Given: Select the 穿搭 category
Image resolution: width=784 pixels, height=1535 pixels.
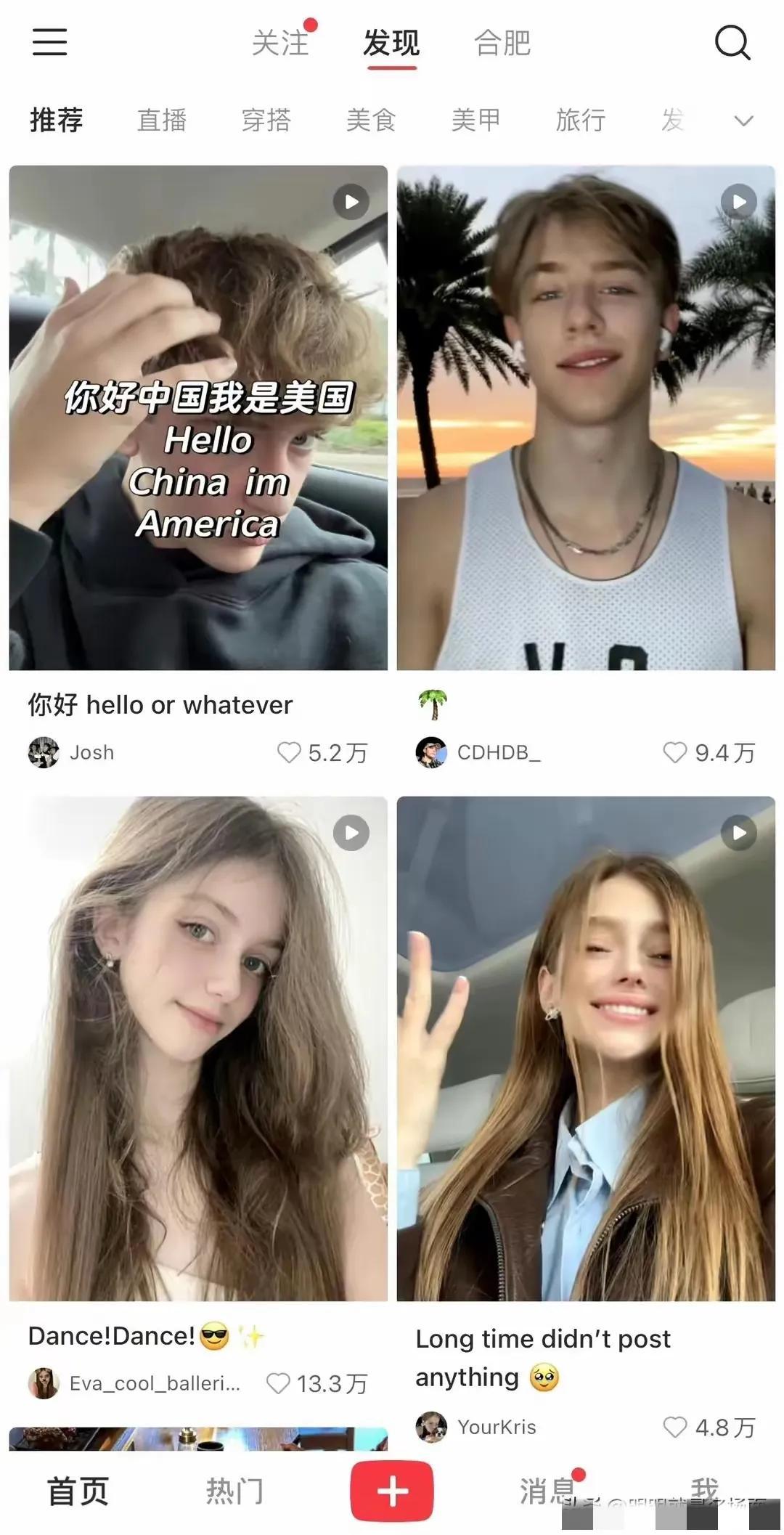Looking at the screenshot, I should pos(266,120).
